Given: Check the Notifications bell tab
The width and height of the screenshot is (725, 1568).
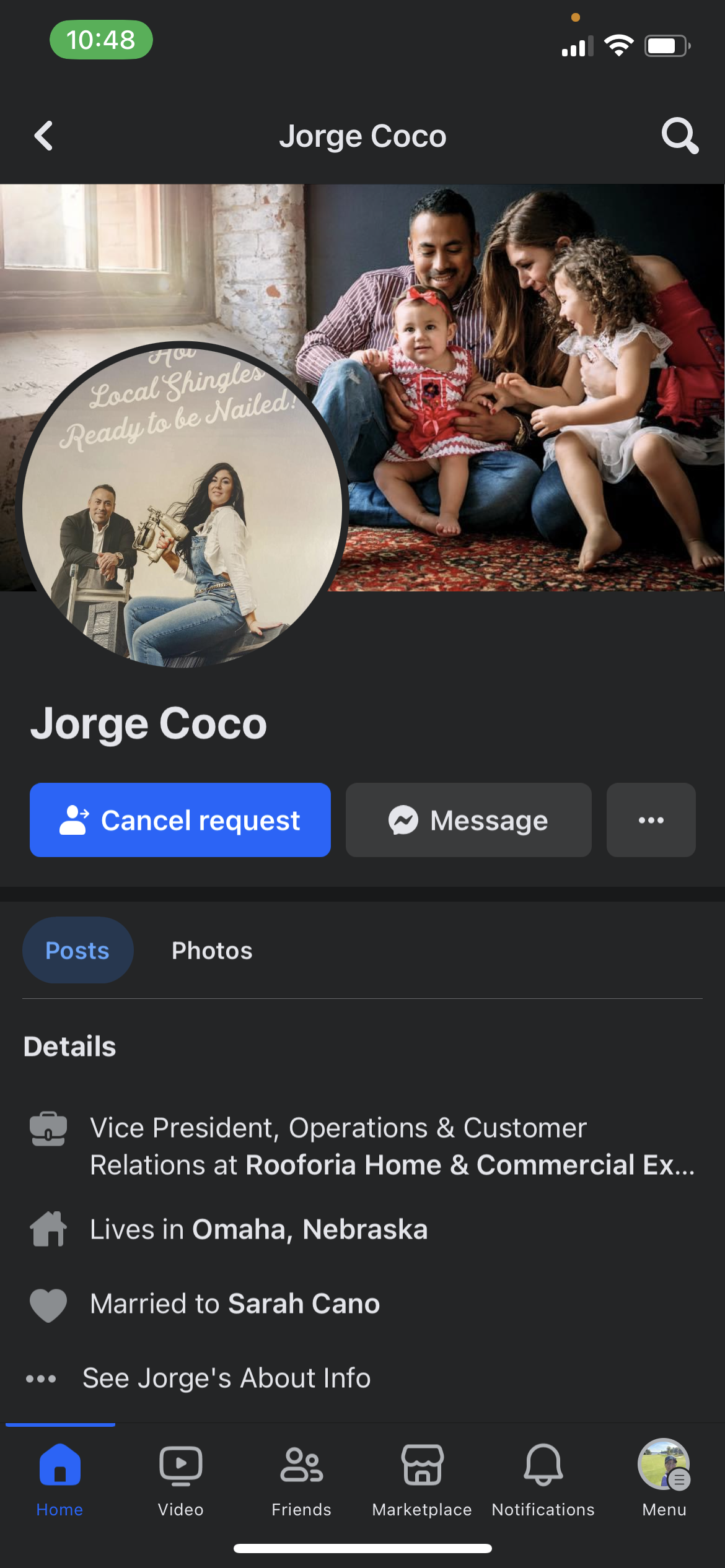Looking at the screenshot, I should [x=543, y=1477].
